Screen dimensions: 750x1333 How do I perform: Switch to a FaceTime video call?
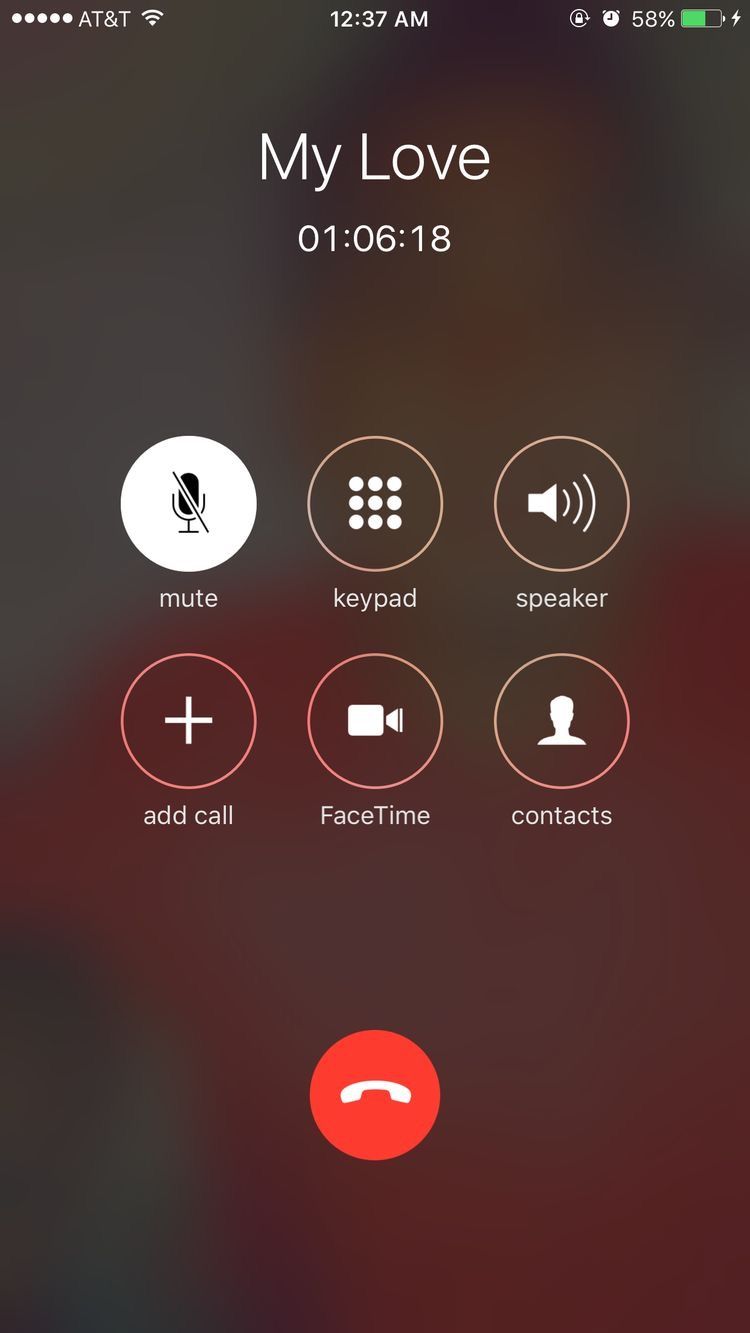pos(375,721)
